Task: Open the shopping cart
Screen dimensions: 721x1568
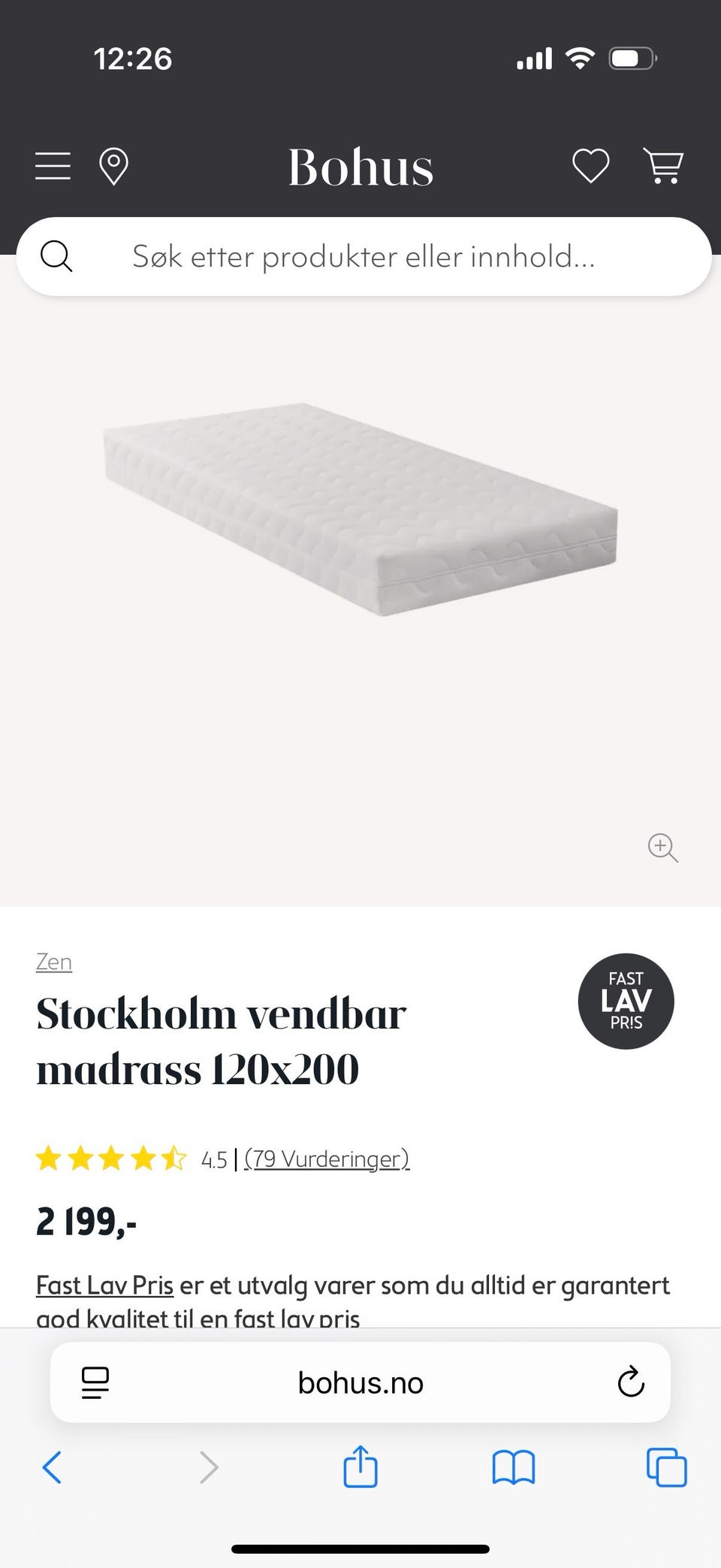Action: [x=663, y=166]
